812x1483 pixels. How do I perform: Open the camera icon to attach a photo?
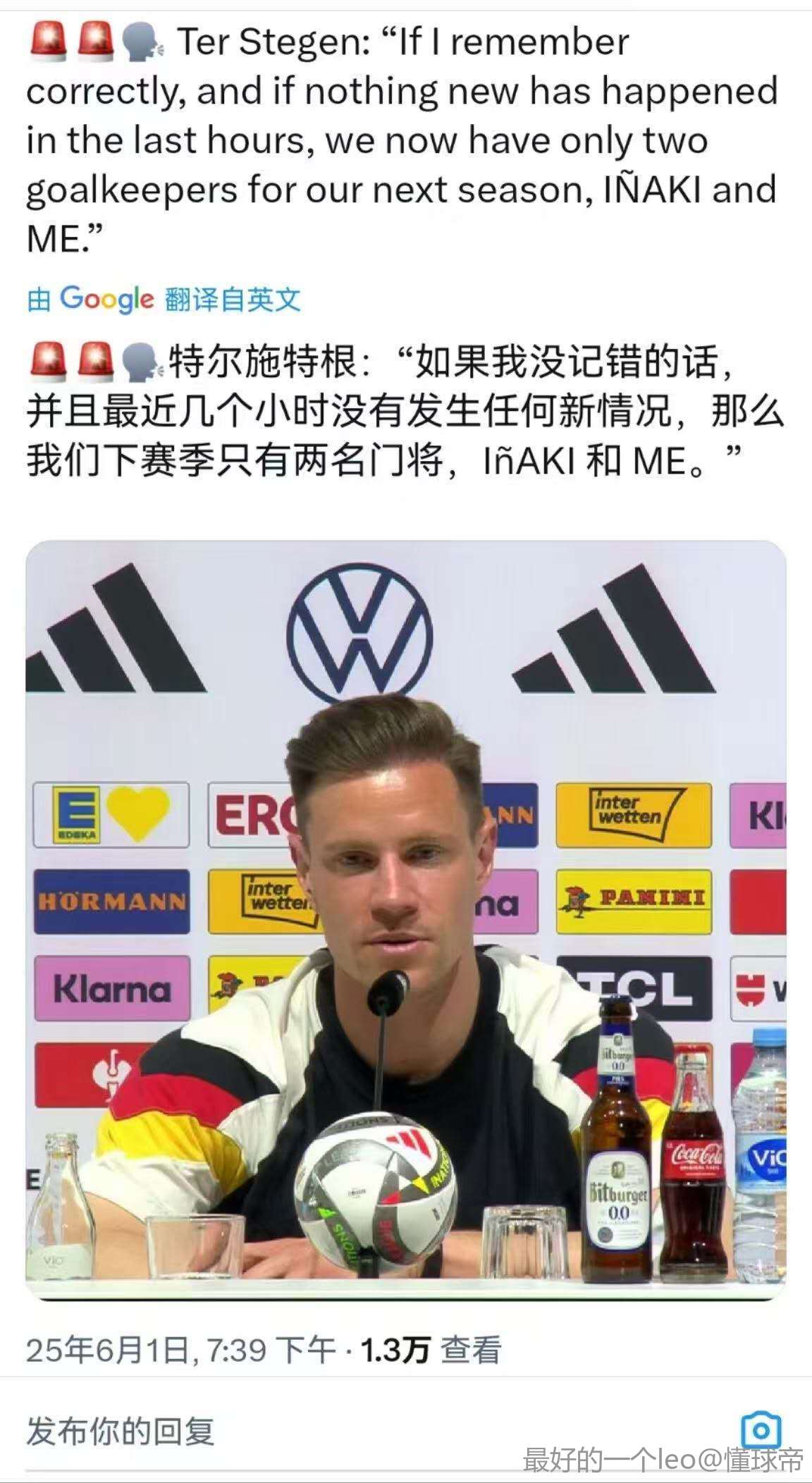click(761, 1430)
